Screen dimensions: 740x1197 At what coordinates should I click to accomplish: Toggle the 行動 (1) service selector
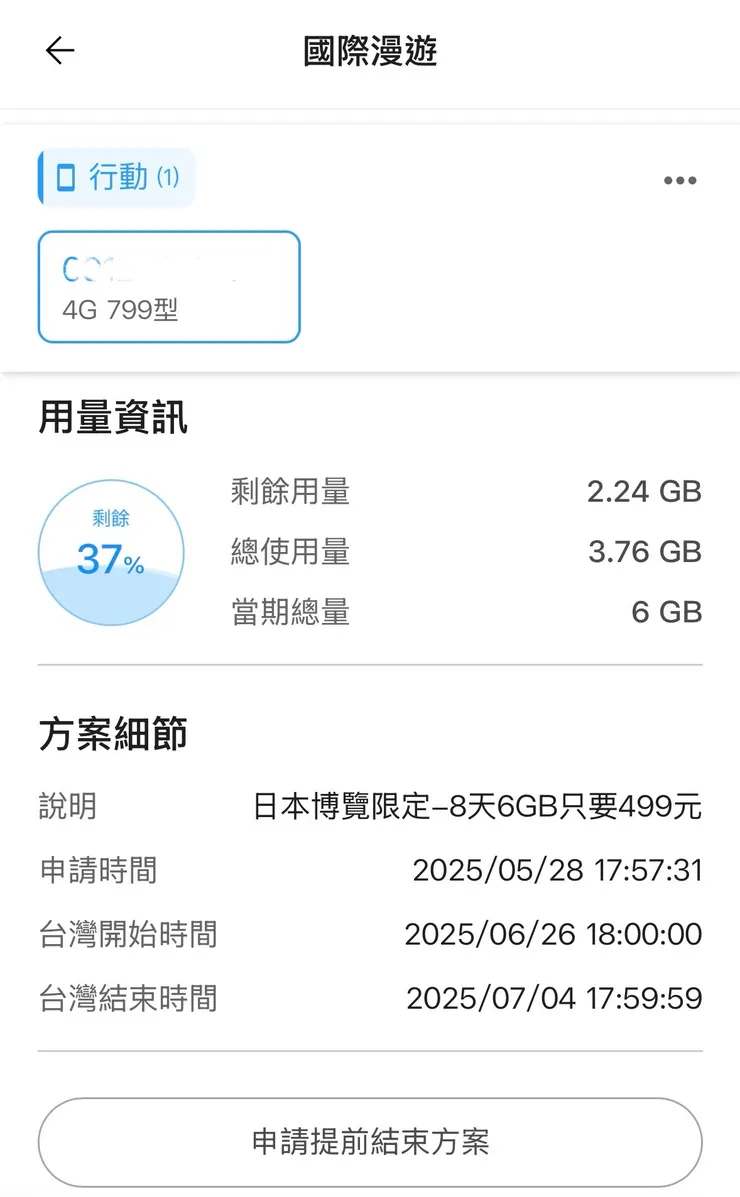coord(116,177)
